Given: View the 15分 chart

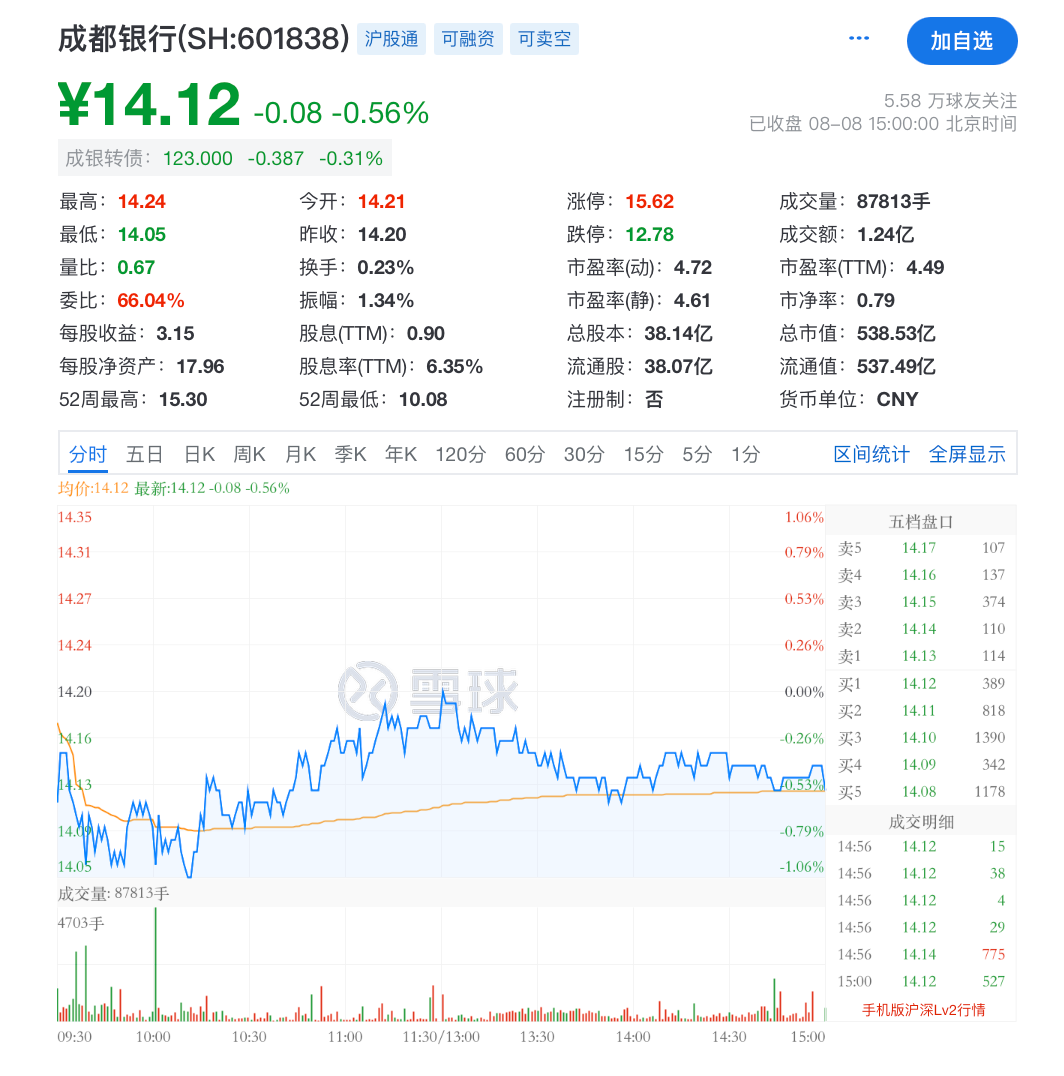Looking at the screenshot, I should (643, 455).
